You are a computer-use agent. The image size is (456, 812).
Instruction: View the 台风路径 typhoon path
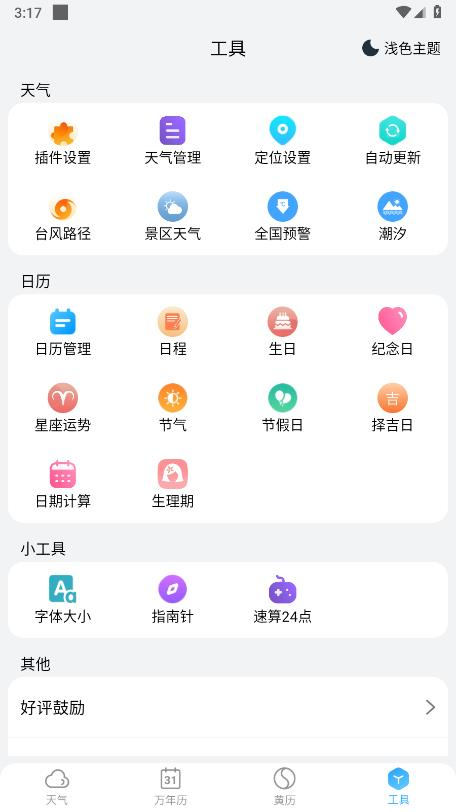[x=63, y=218]
